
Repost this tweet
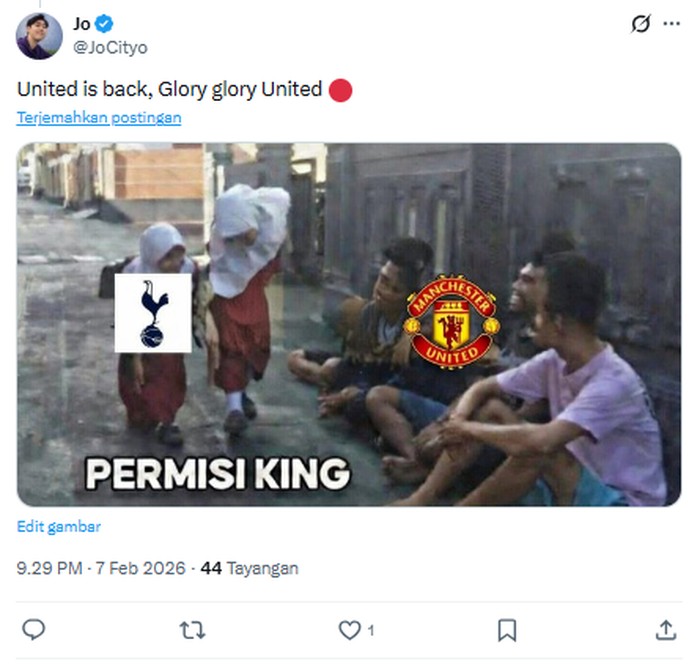click(x=191, y=629)
